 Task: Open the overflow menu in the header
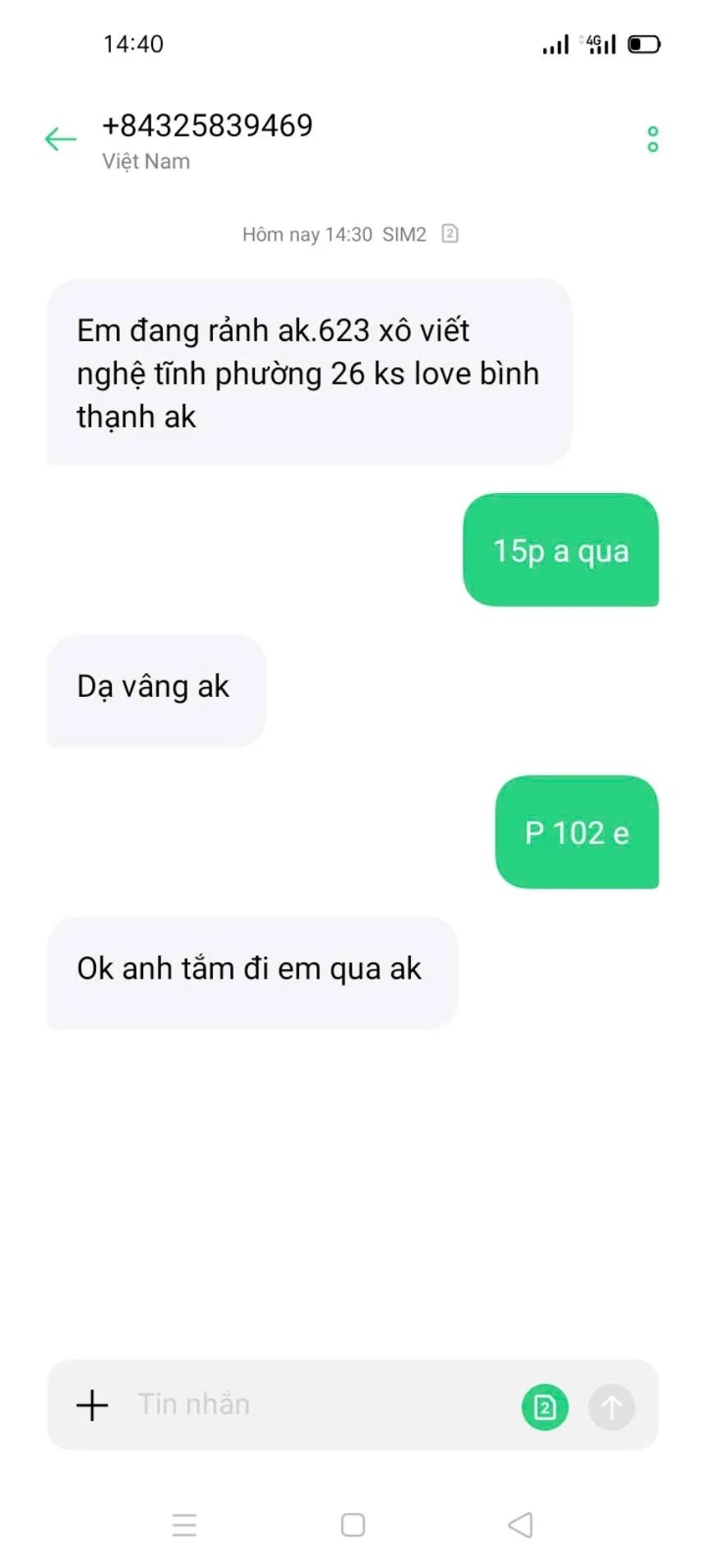click(653, 139)
